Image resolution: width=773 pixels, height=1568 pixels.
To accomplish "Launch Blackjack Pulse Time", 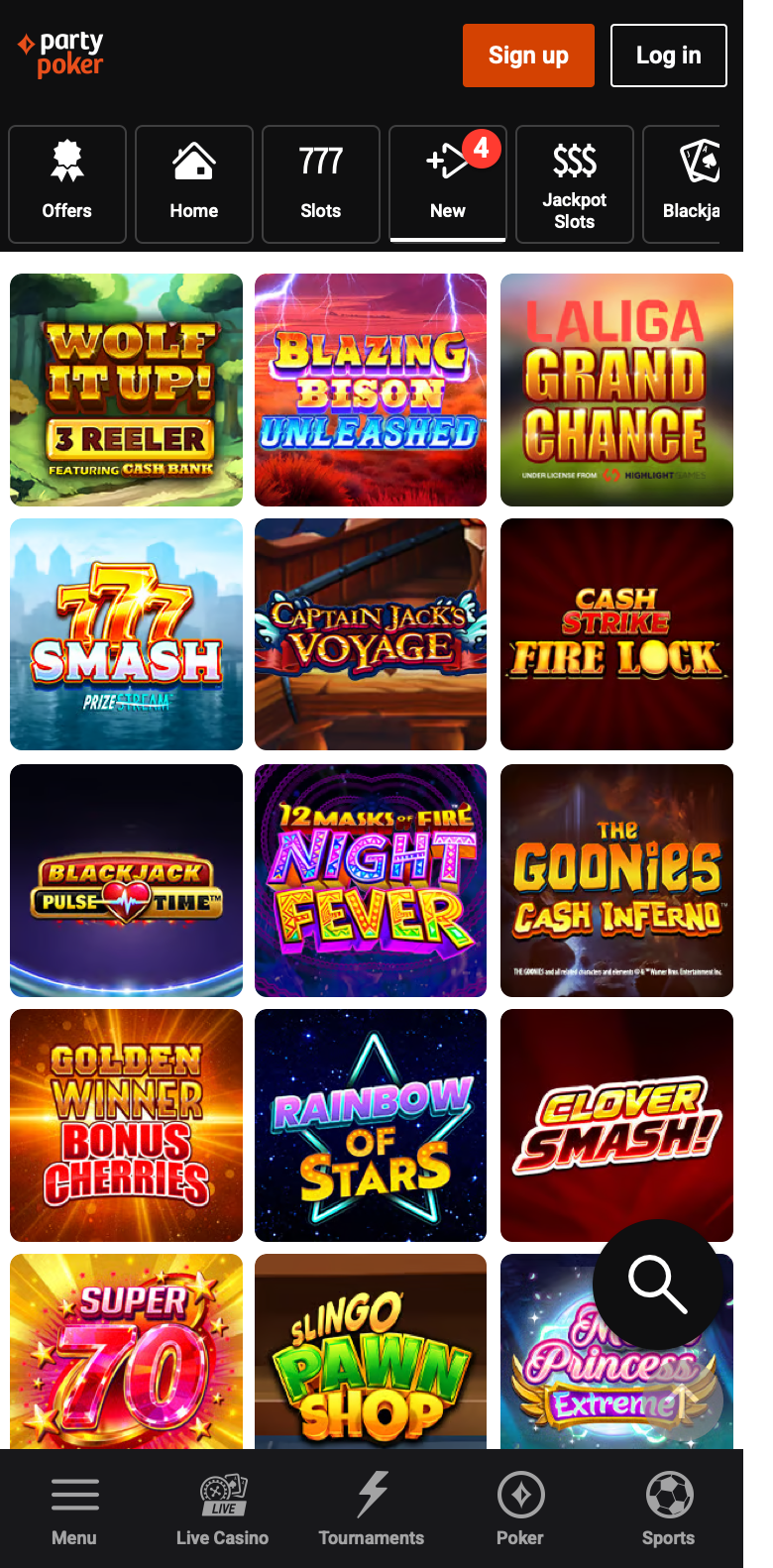I will pyautogui.click(x=127, y=880).
